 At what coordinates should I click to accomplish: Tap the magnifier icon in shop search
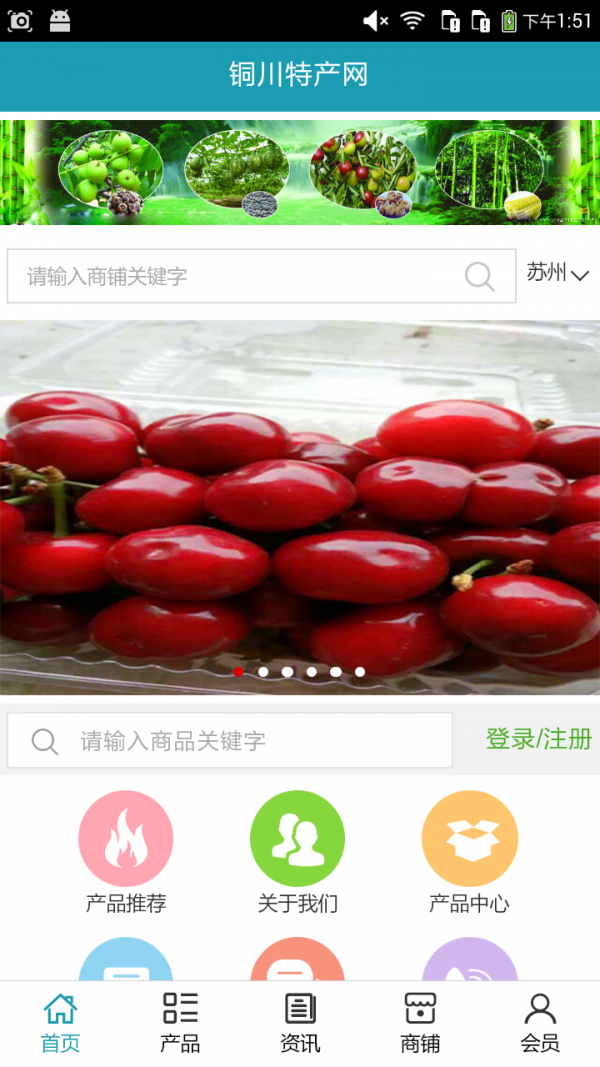(480, 276)
